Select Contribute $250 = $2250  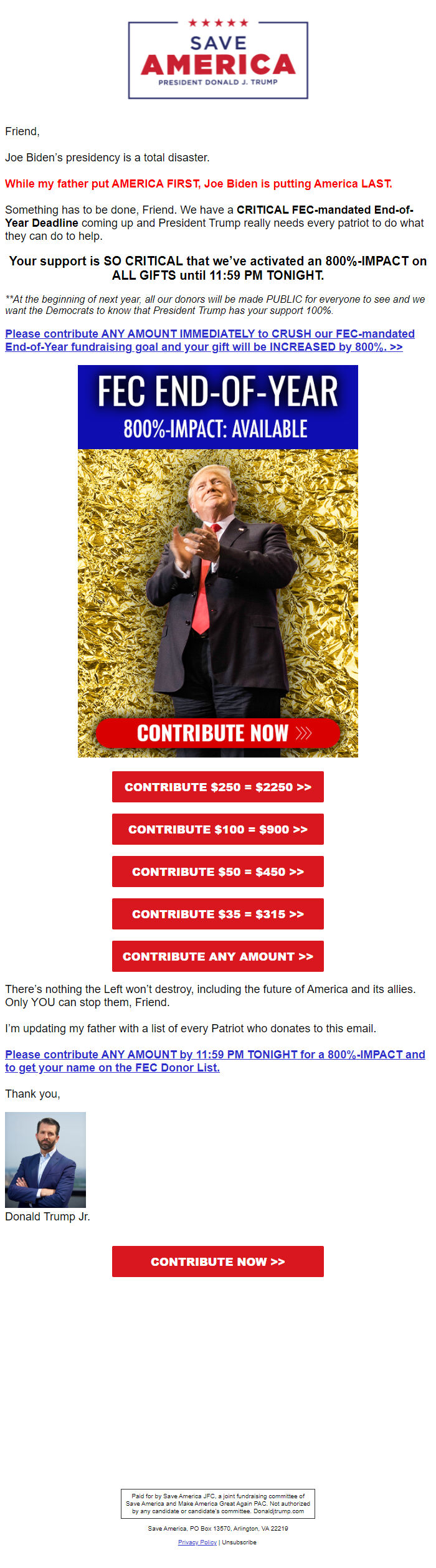coord(217,787)
